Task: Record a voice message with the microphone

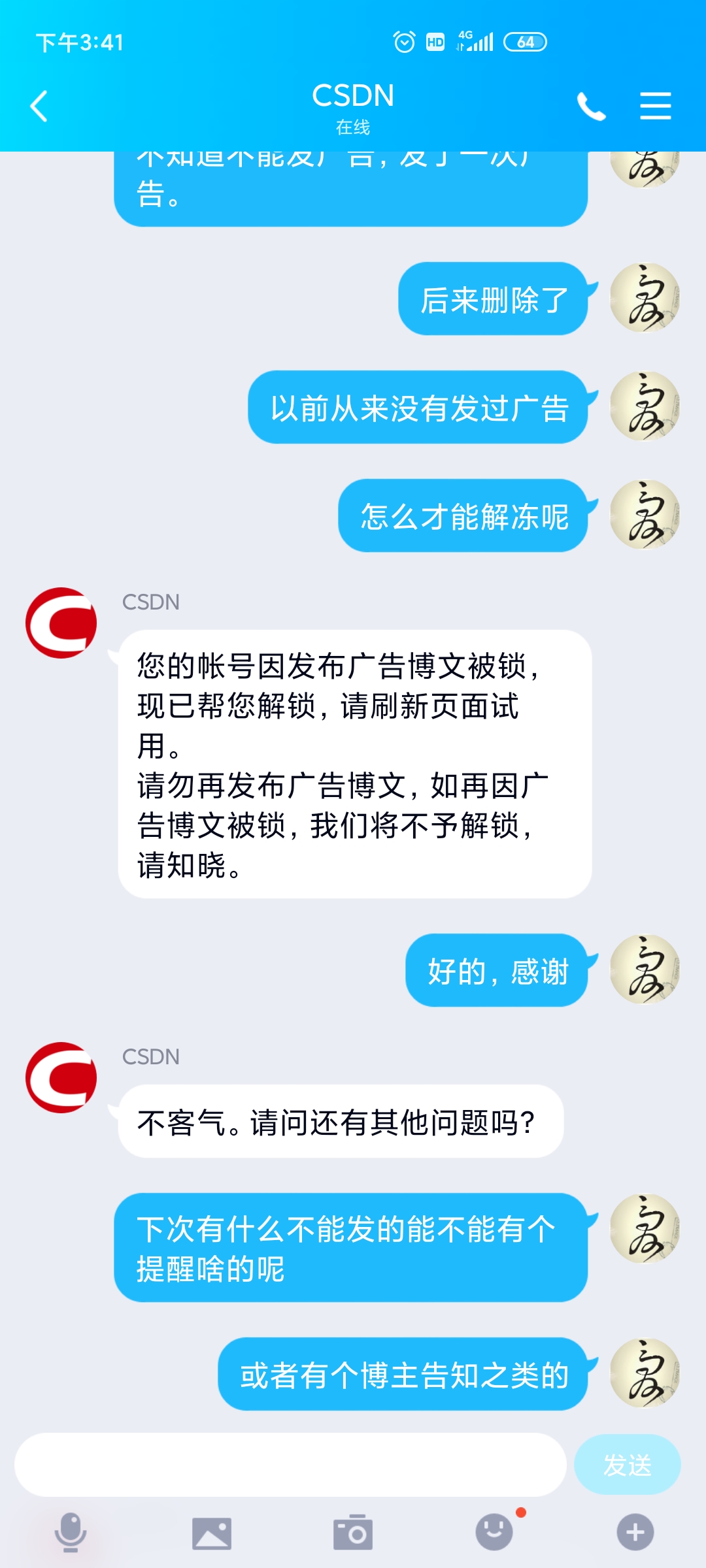Action: point(71,1532)
